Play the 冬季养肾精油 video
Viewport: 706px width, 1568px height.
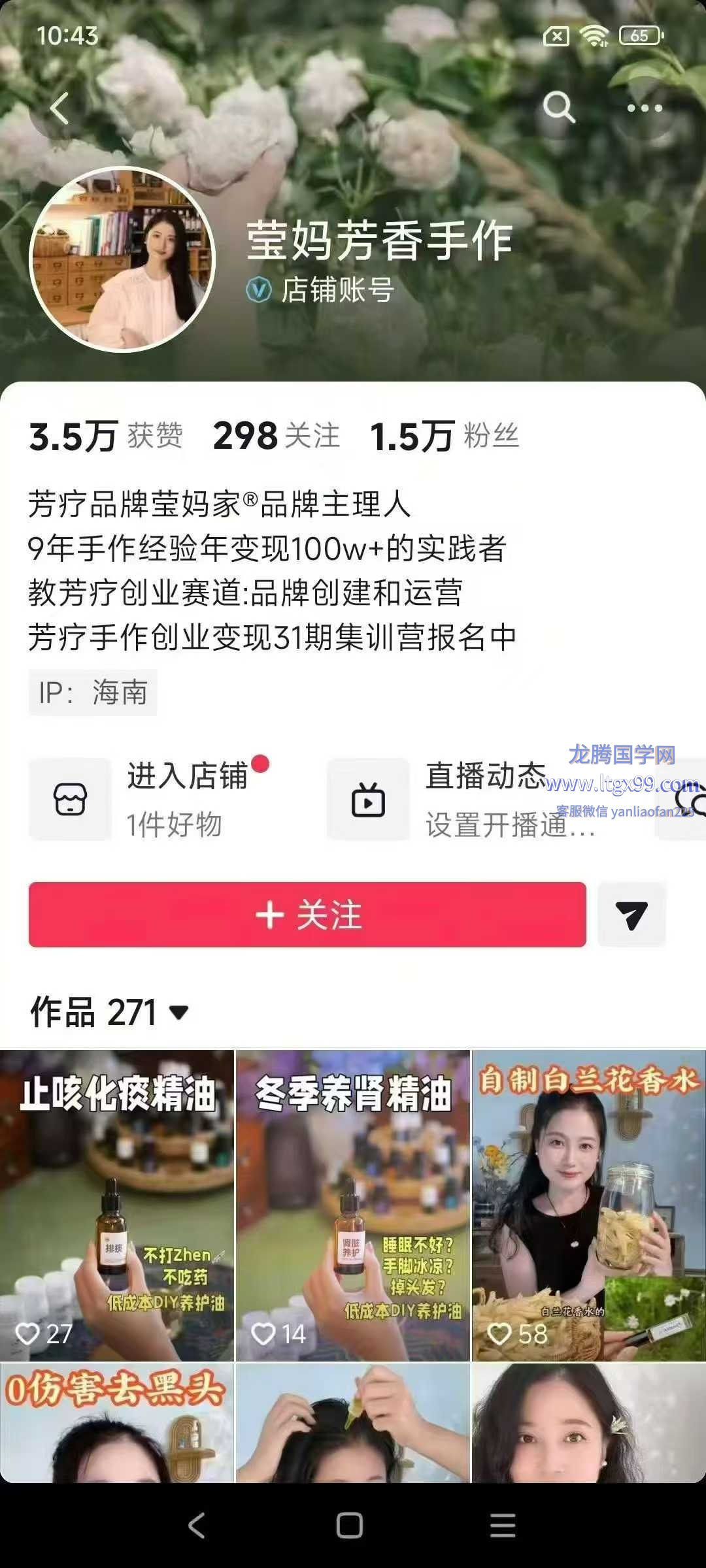353,1205
